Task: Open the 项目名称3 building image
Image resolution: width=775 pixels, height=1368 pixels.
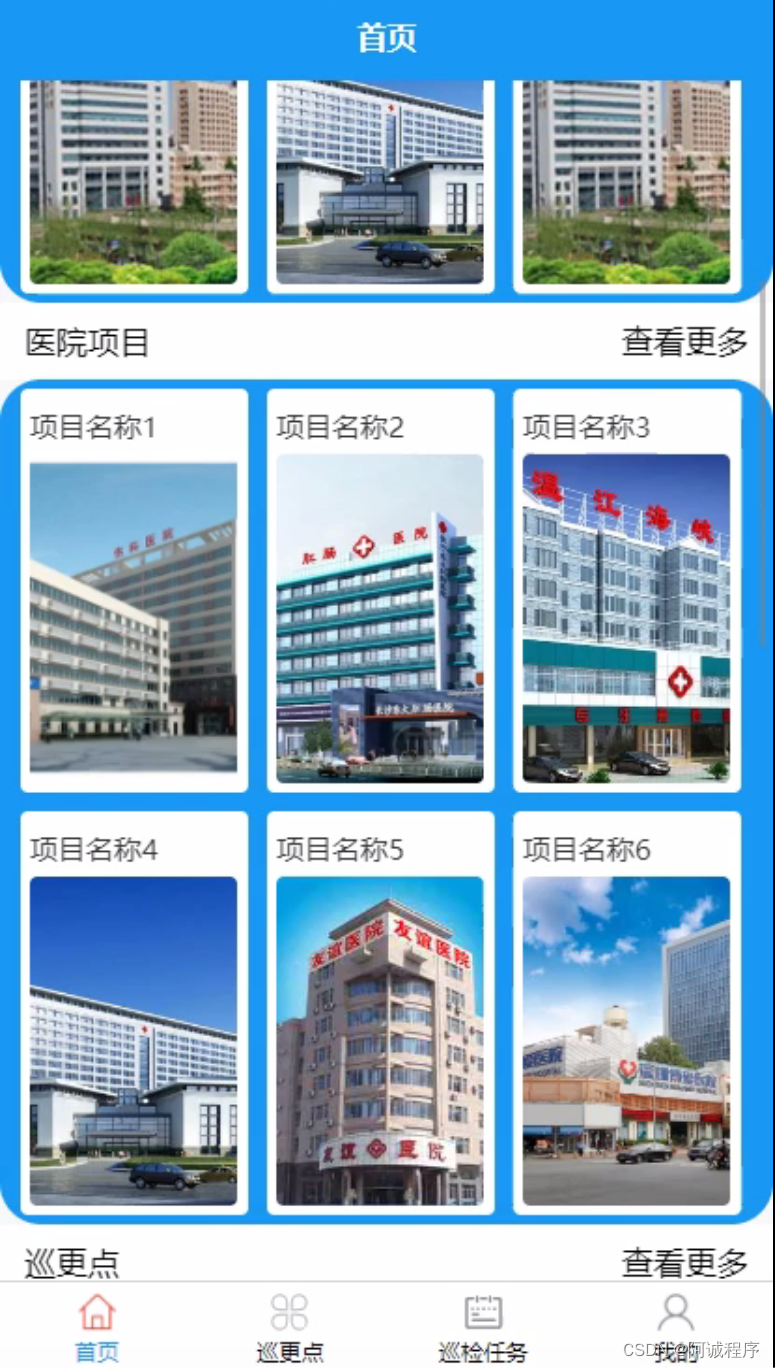Action: pos(624,617)
